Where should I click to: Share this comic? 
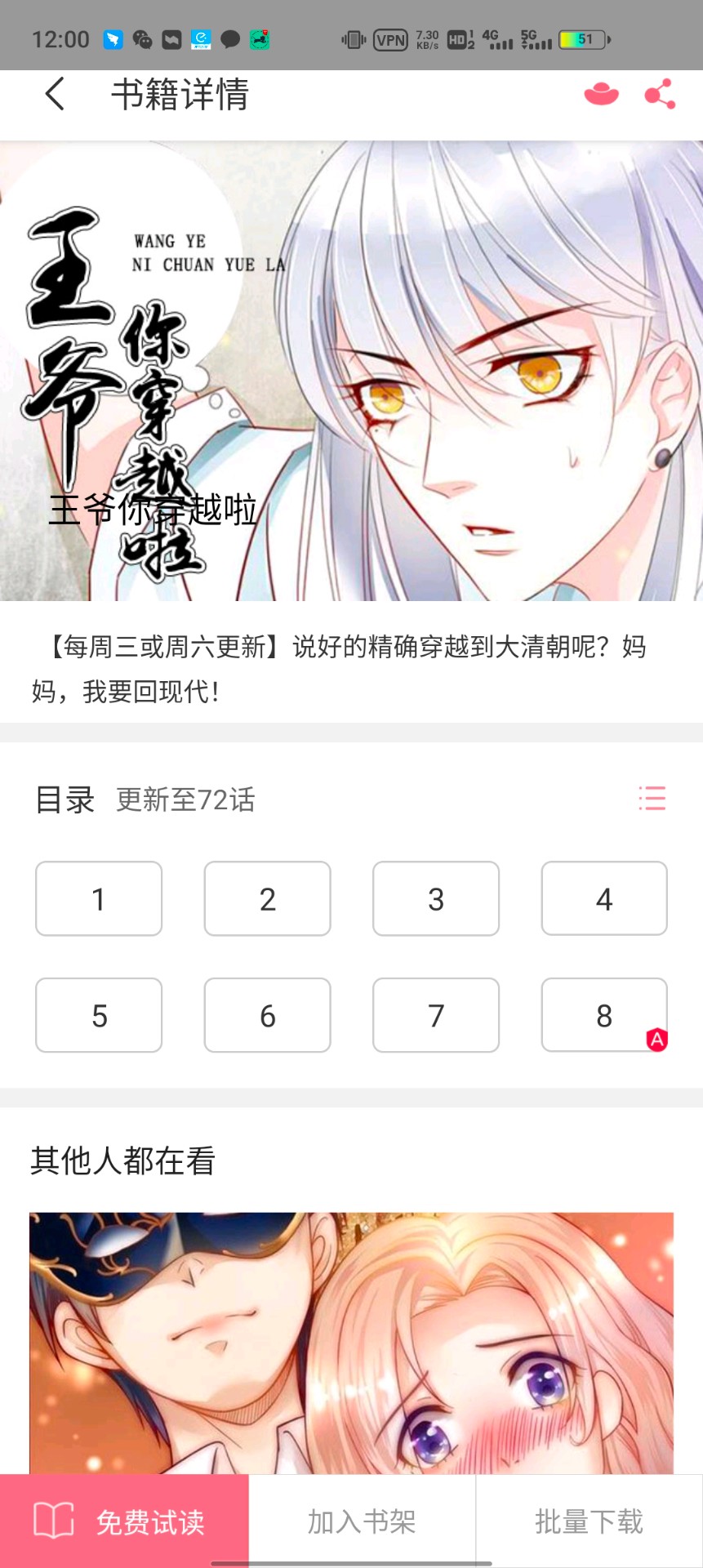coord(660,95)
